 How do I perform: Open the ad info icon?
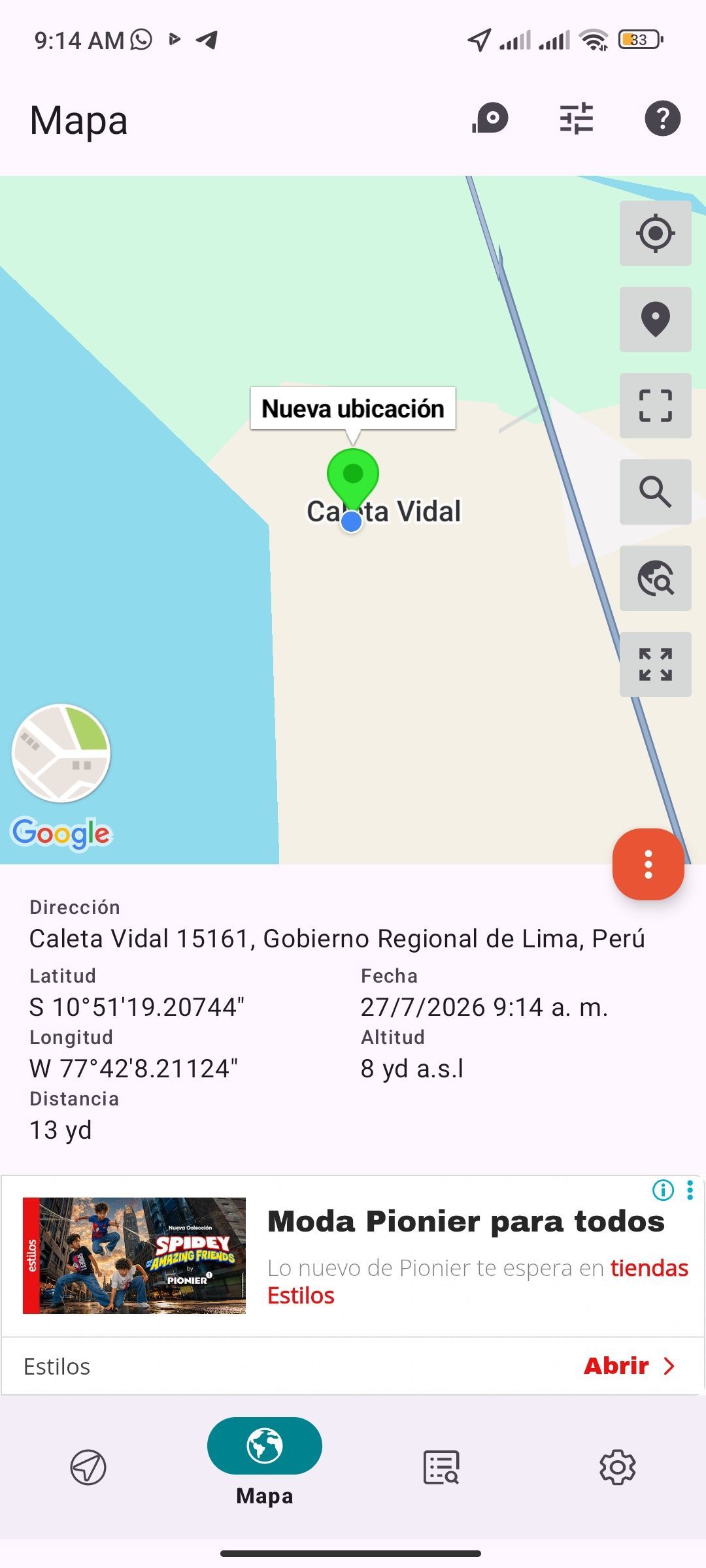click(x=663, y=1190)
